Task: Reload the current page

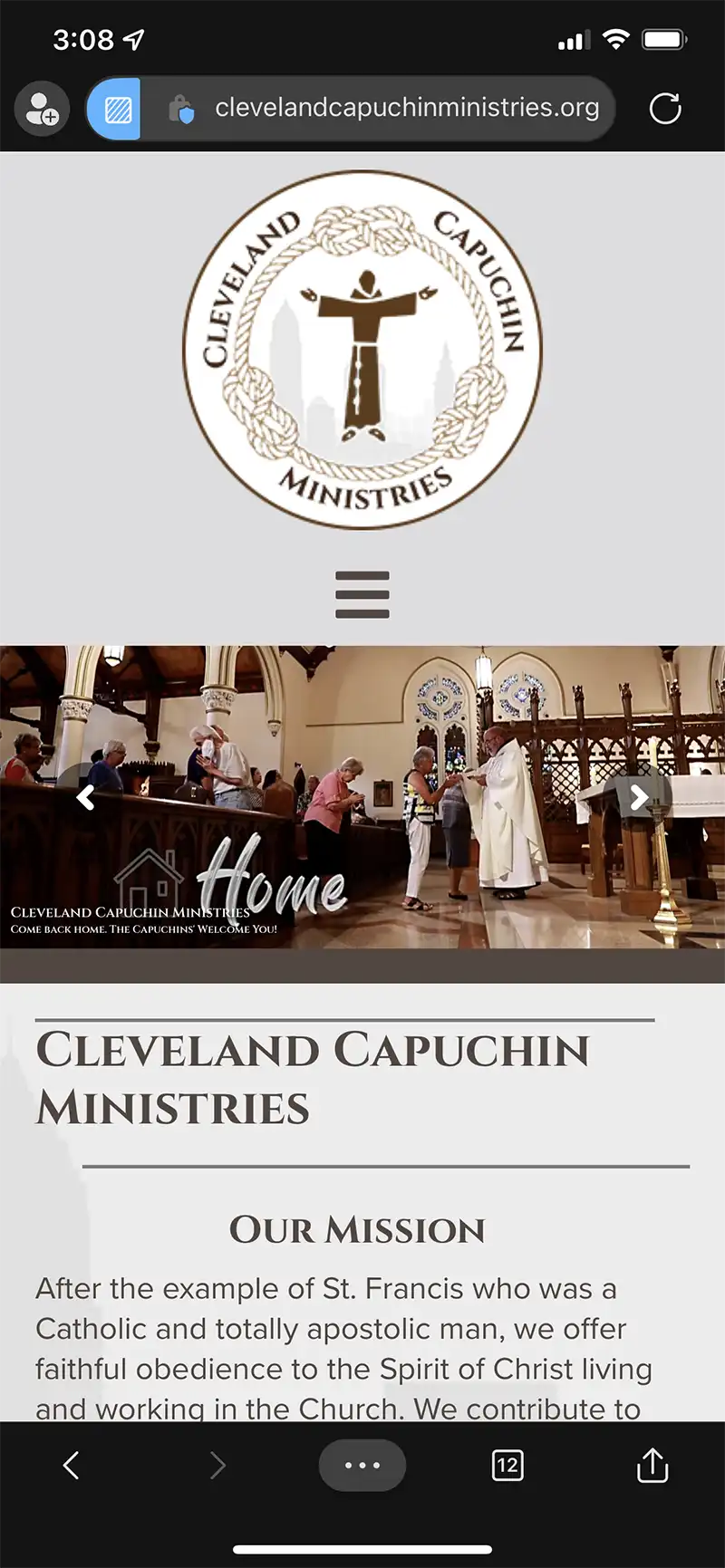Action: tap(665, 109)
